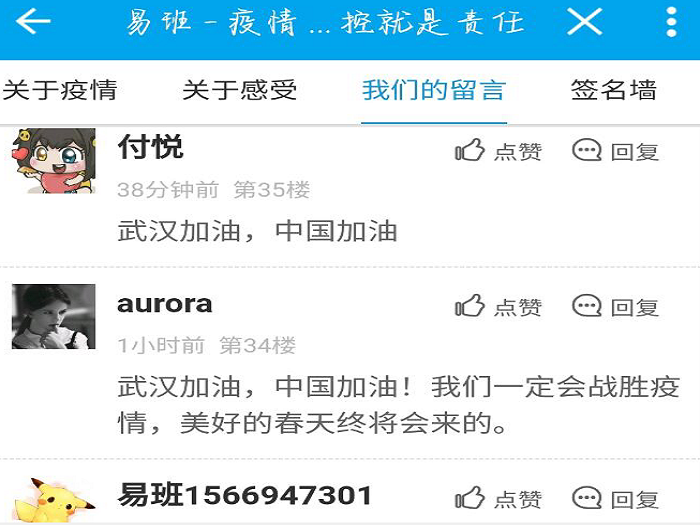Screen dimensions: 700x525
Task: Reply to 易班1566947301's comment
Action: click(616, 498)
